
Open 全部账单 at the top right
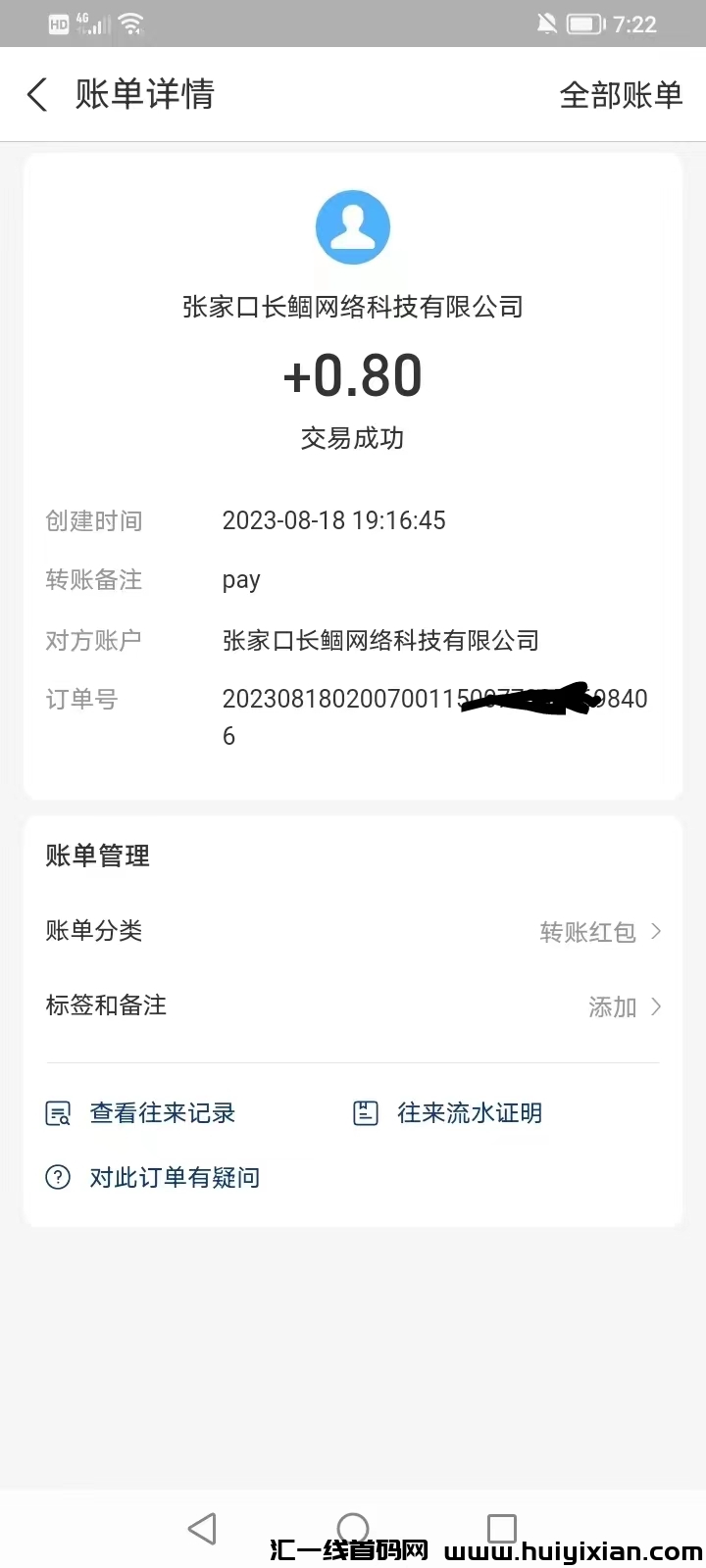(x=621, y=94)
